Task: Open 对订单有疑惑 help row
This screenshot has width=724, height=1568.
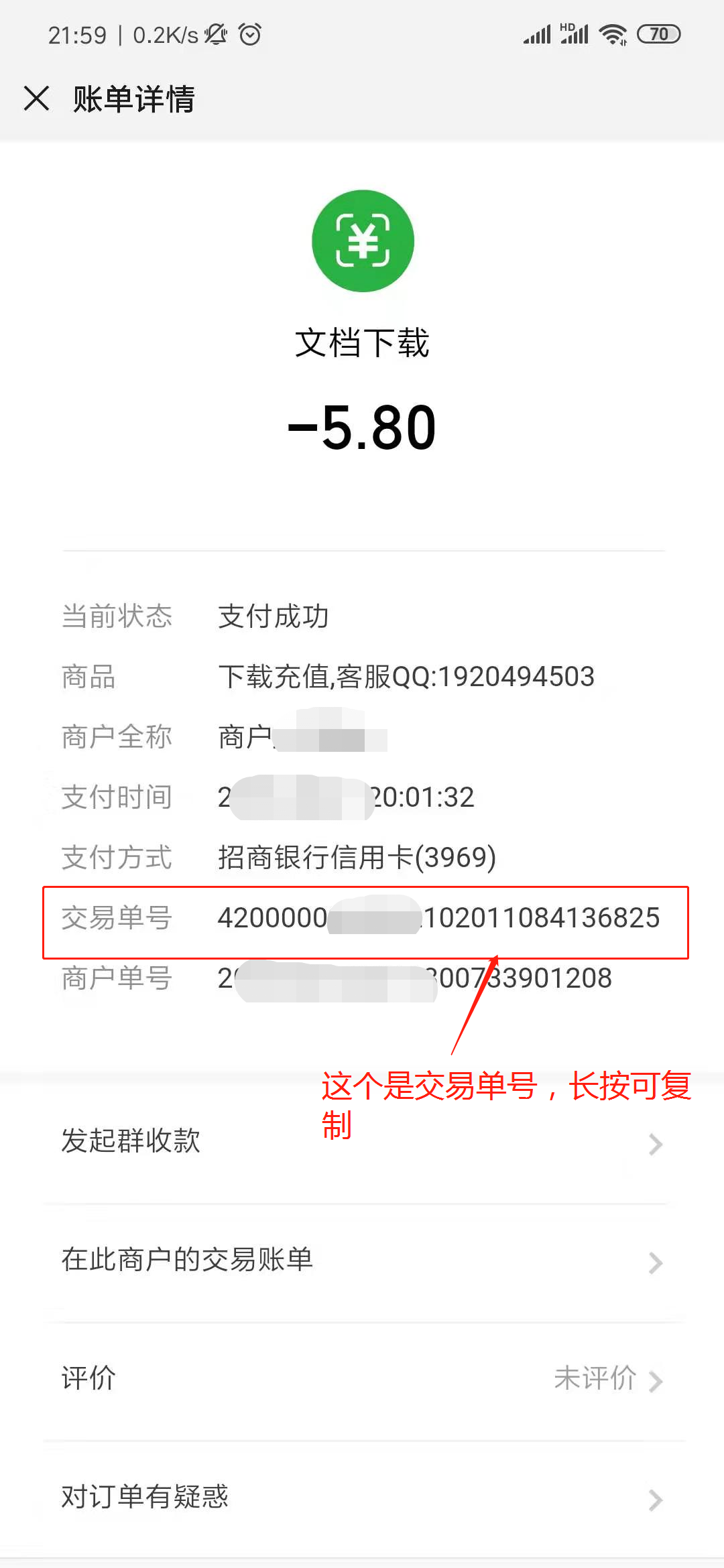Action: (362, 1497)
